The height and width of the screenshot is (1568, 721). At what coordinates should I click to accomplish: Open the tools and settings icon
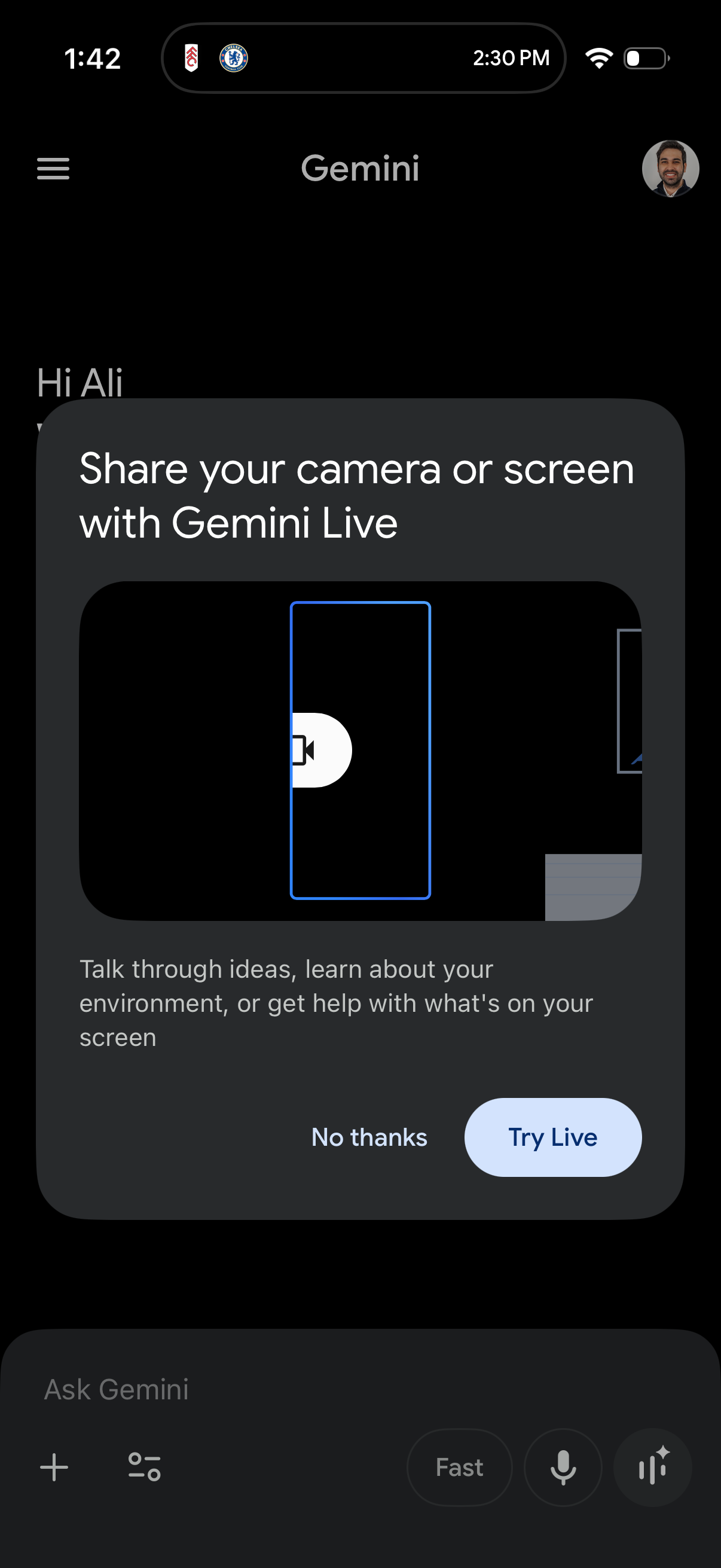(145, 1467)
